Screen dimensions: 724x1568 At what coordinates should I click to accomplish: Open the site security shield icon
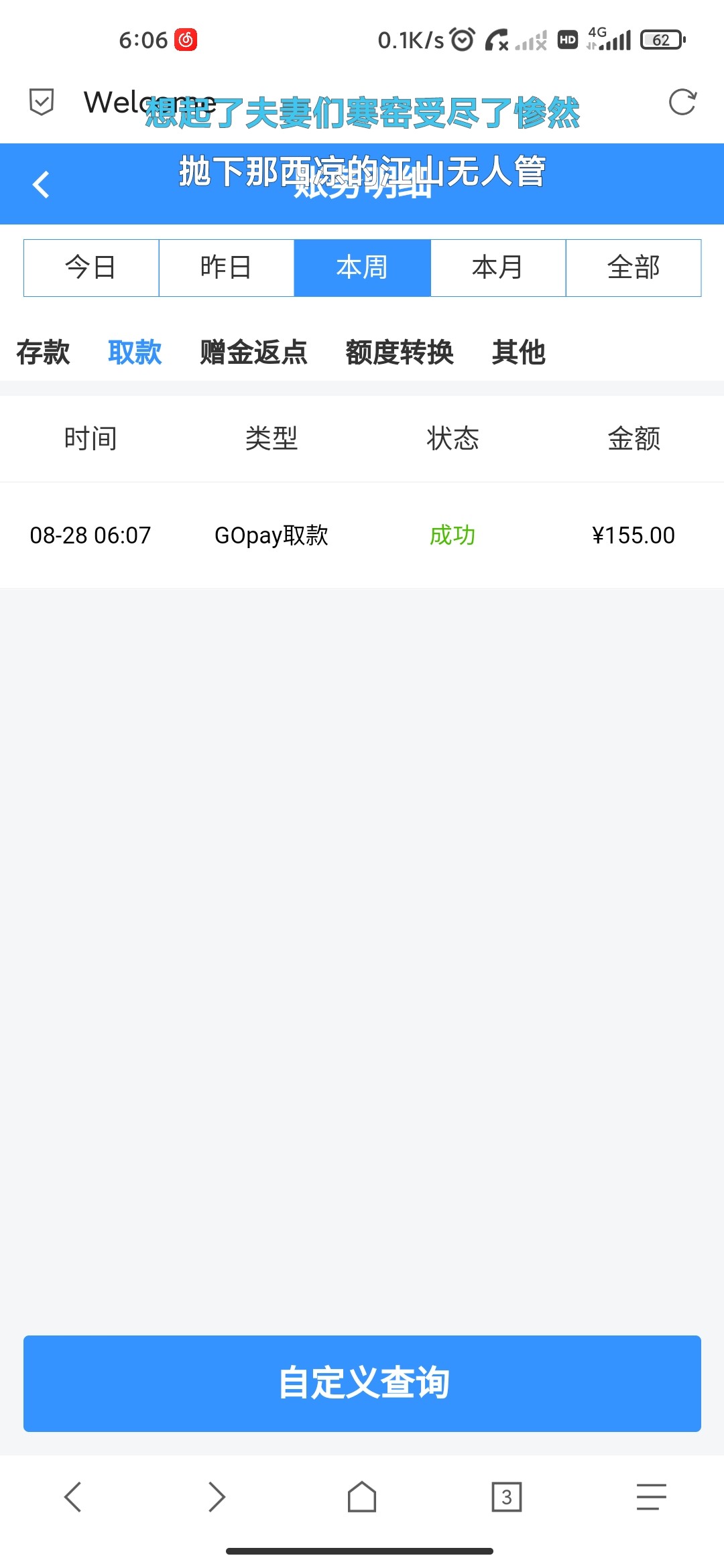(42, 103)
